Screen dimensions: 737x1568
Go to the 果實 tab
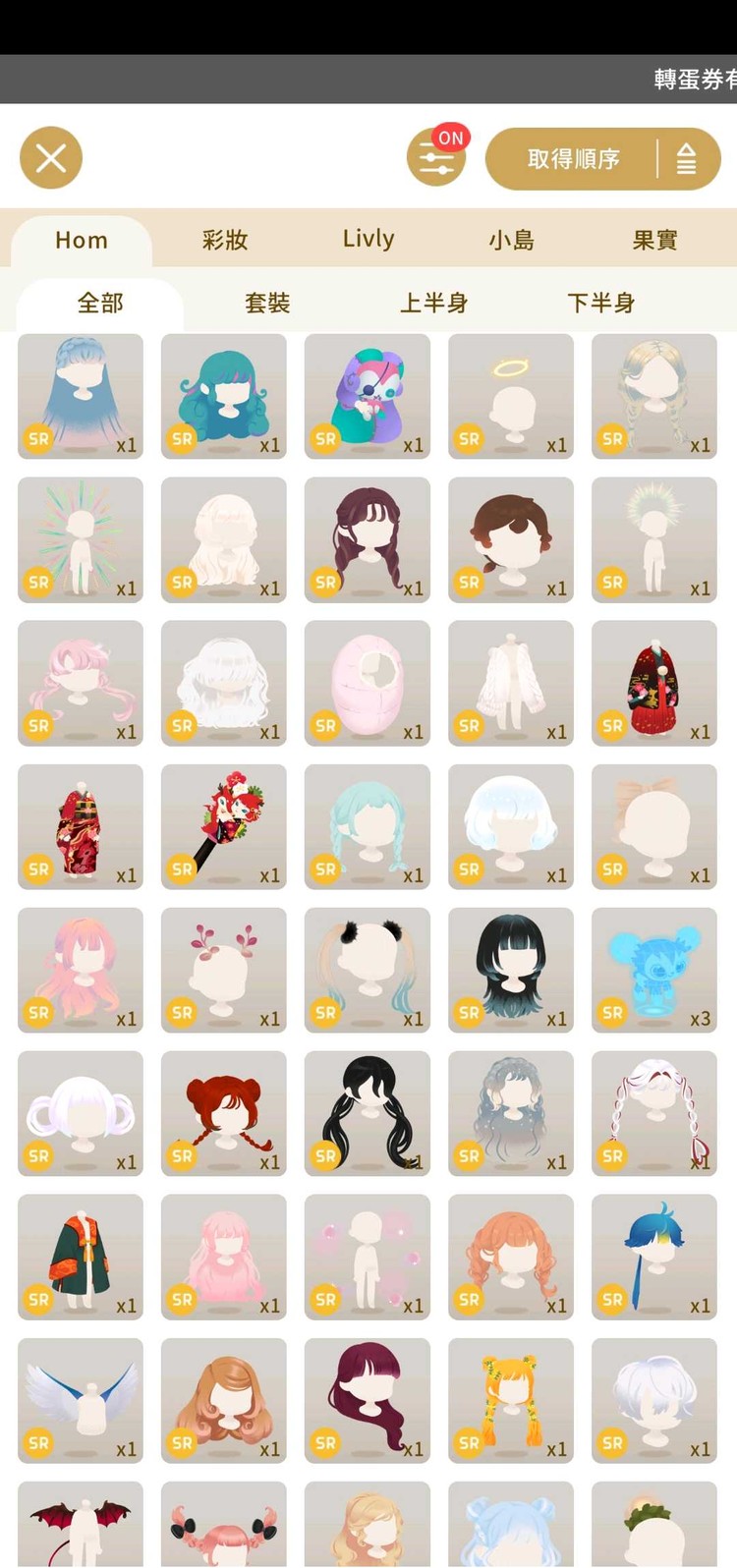pos(654,240)
